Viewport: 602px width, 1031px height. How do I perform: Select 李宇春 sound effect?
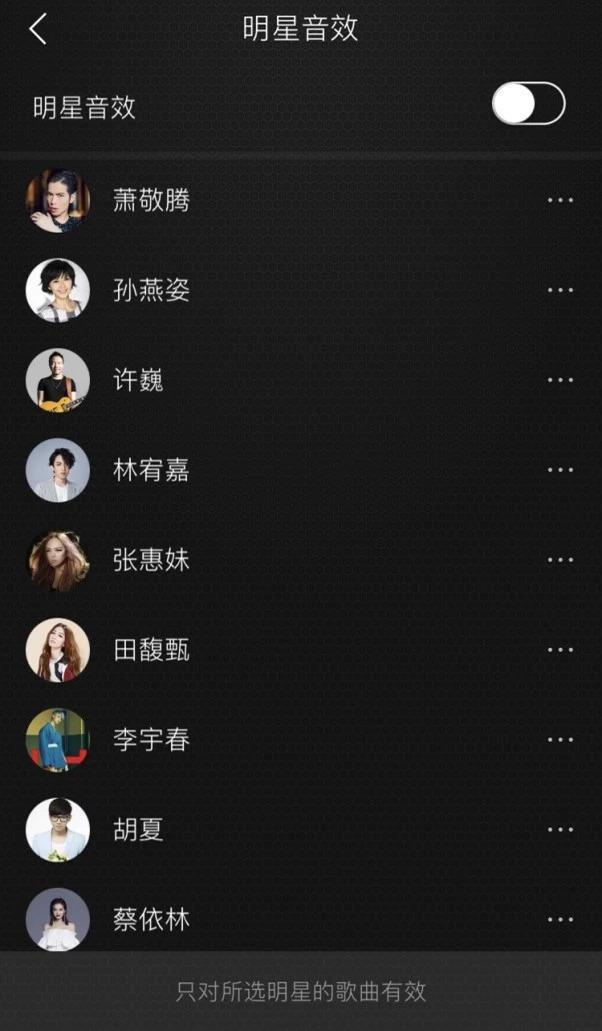click(152, 741)
